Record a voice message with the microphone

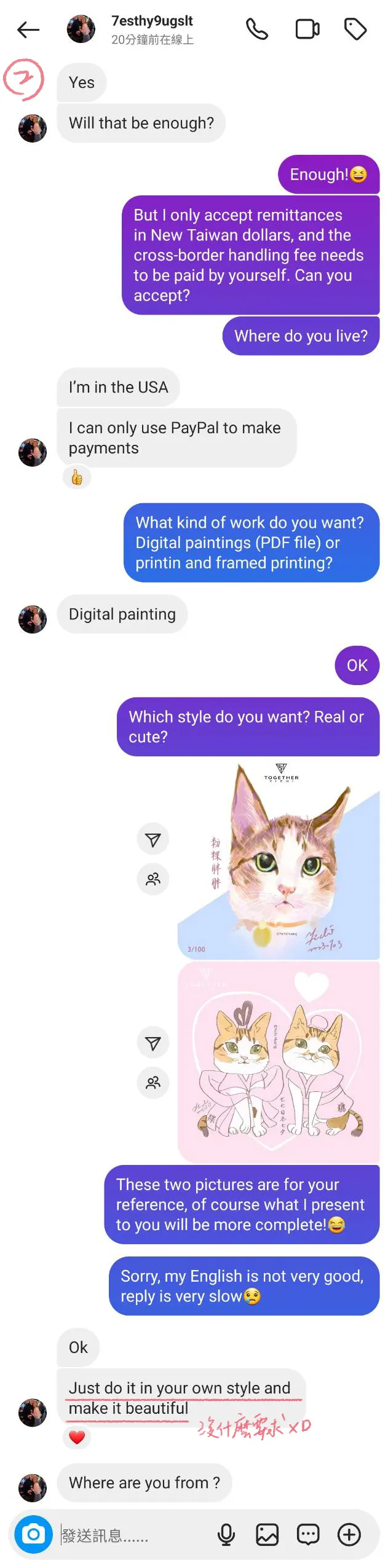point(226,1534)
